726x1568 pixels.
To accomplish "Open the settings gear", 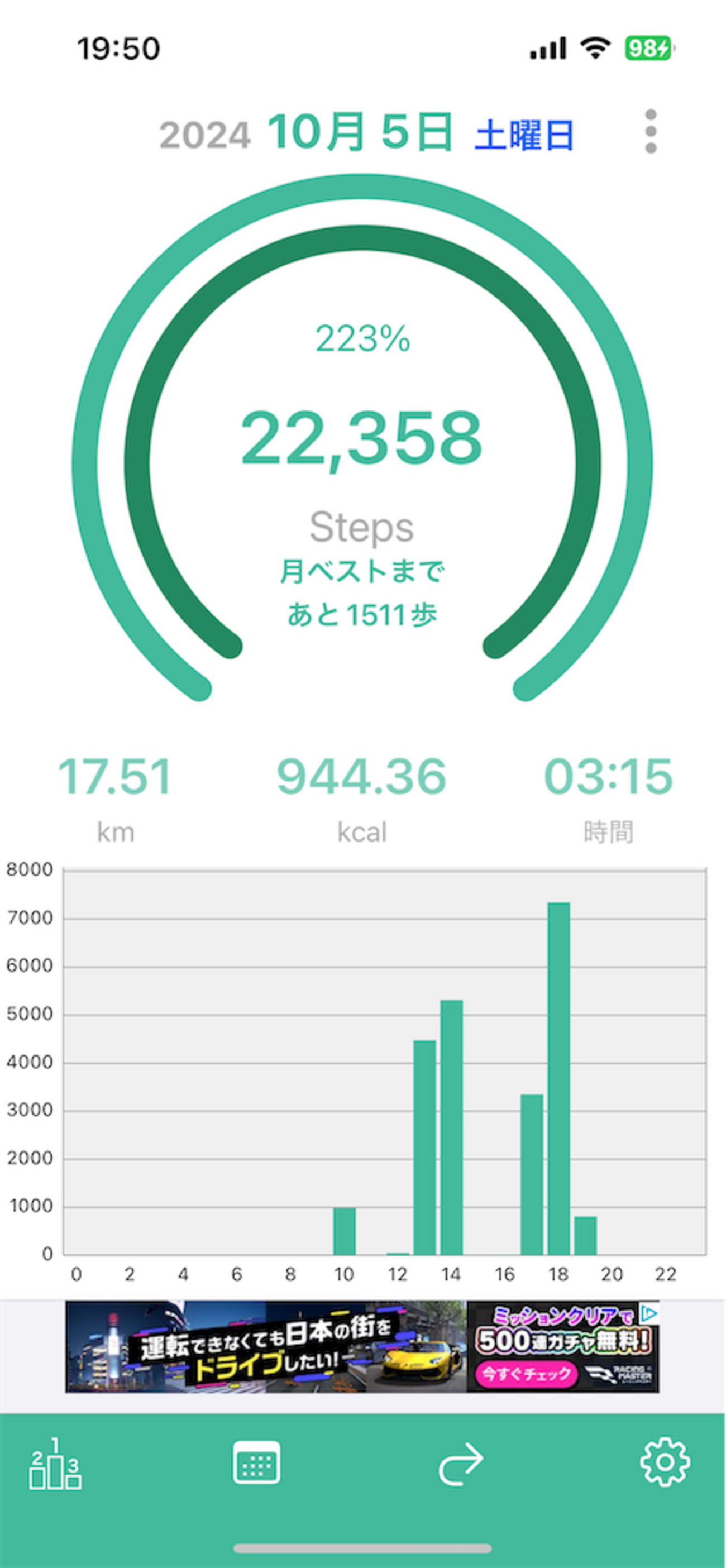I will (665, 1462).
